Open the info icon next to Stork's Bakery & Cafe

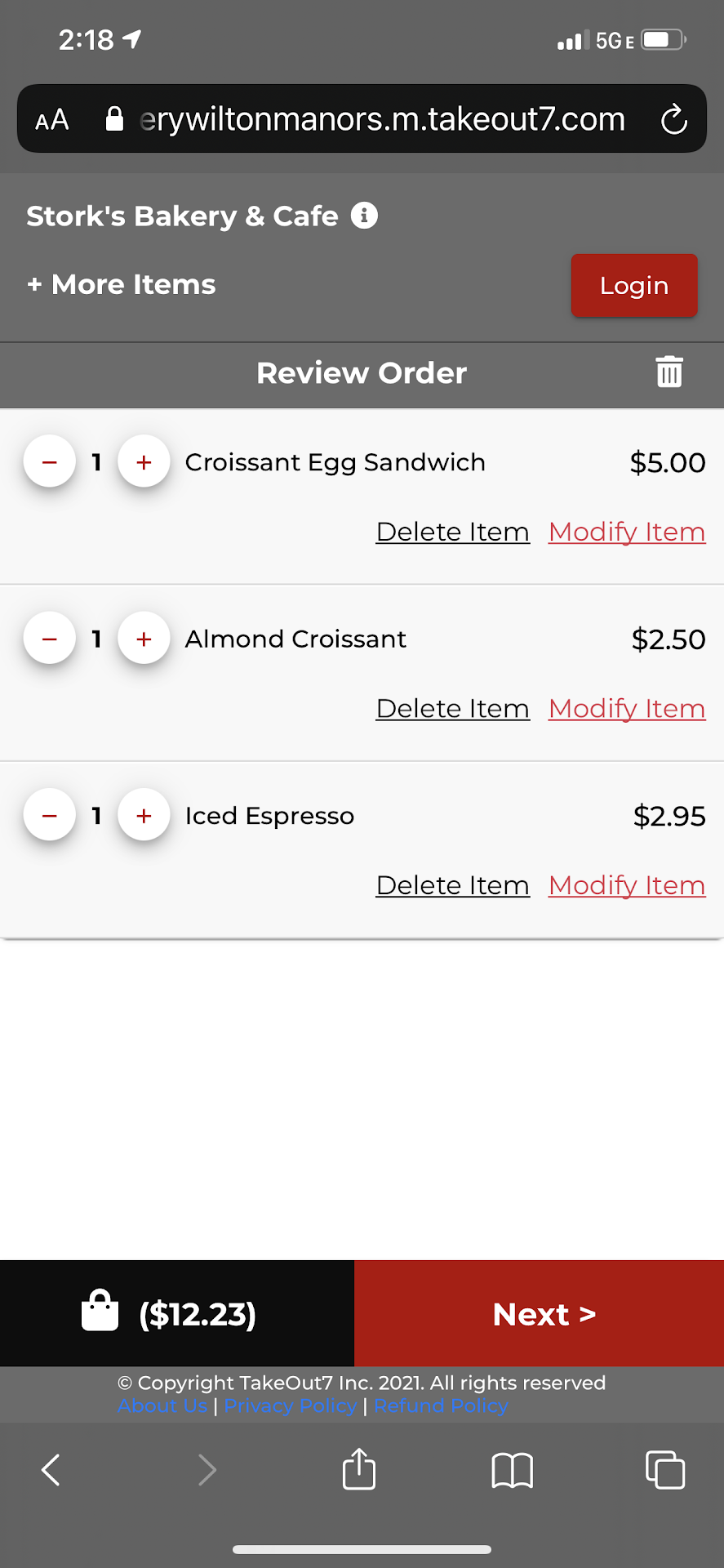364,216
